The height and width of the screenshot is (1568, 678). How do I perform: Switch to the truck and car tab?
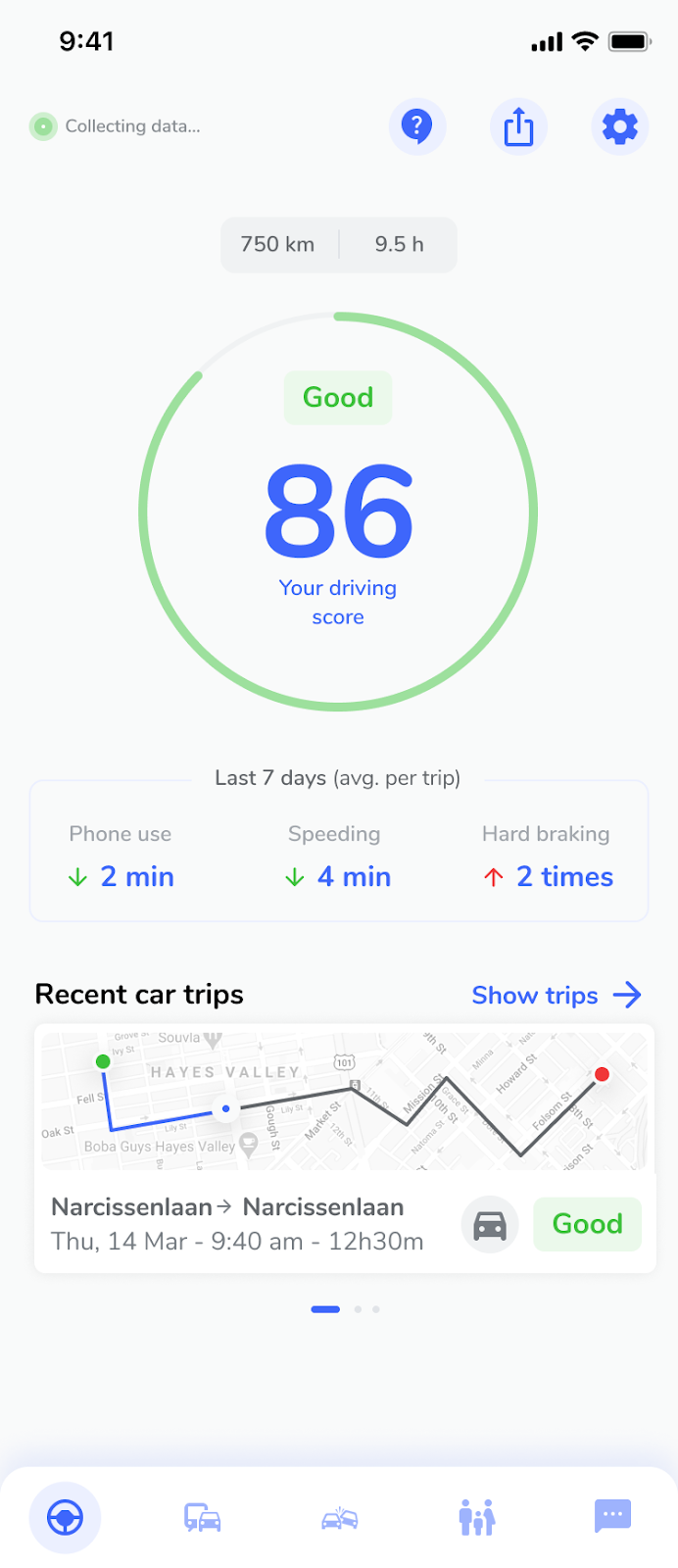[x=203, y=1518]
